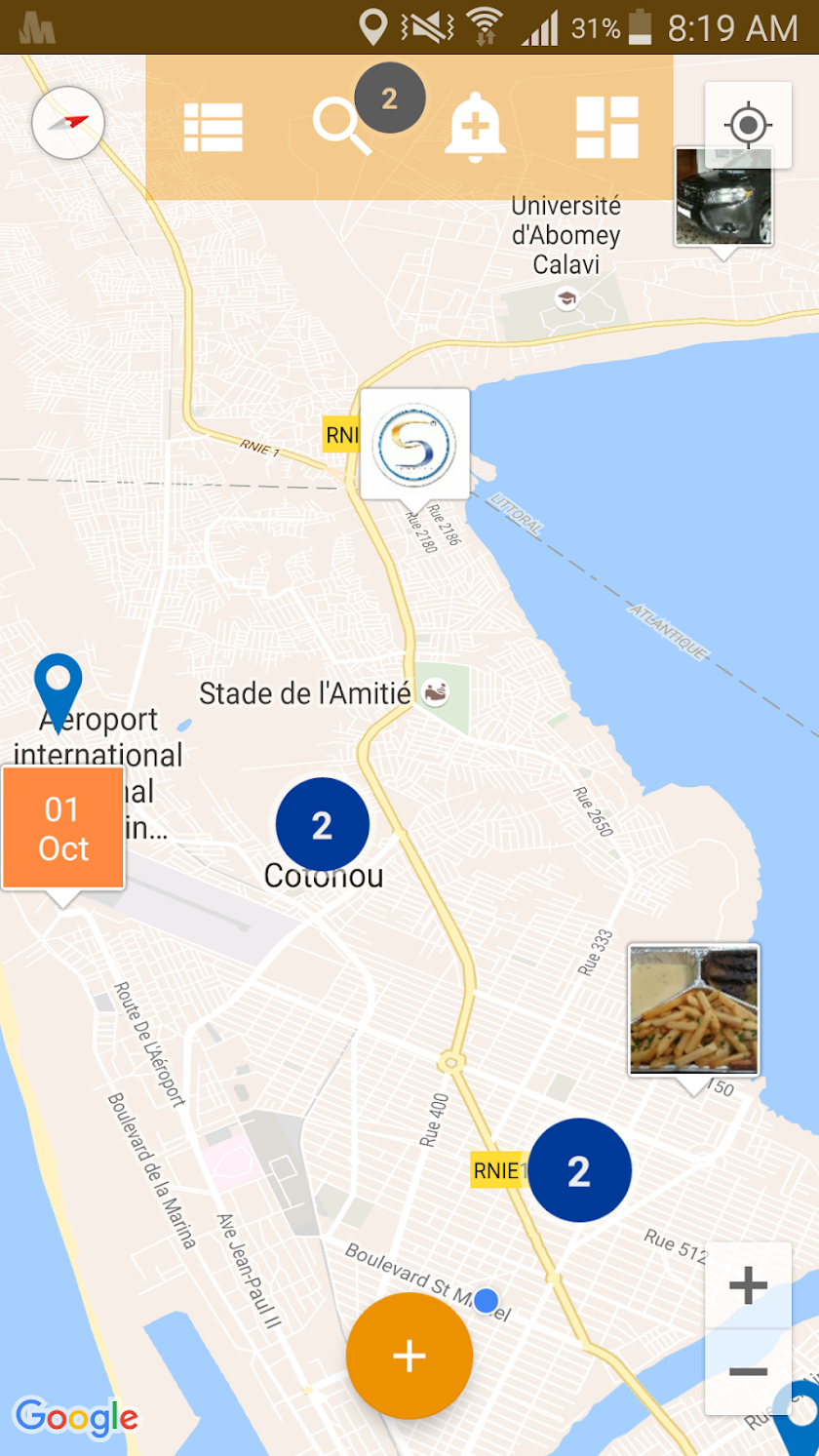Expand the cluster of 2 near Cotonou

pyautogui.click(x=322, y=825)
